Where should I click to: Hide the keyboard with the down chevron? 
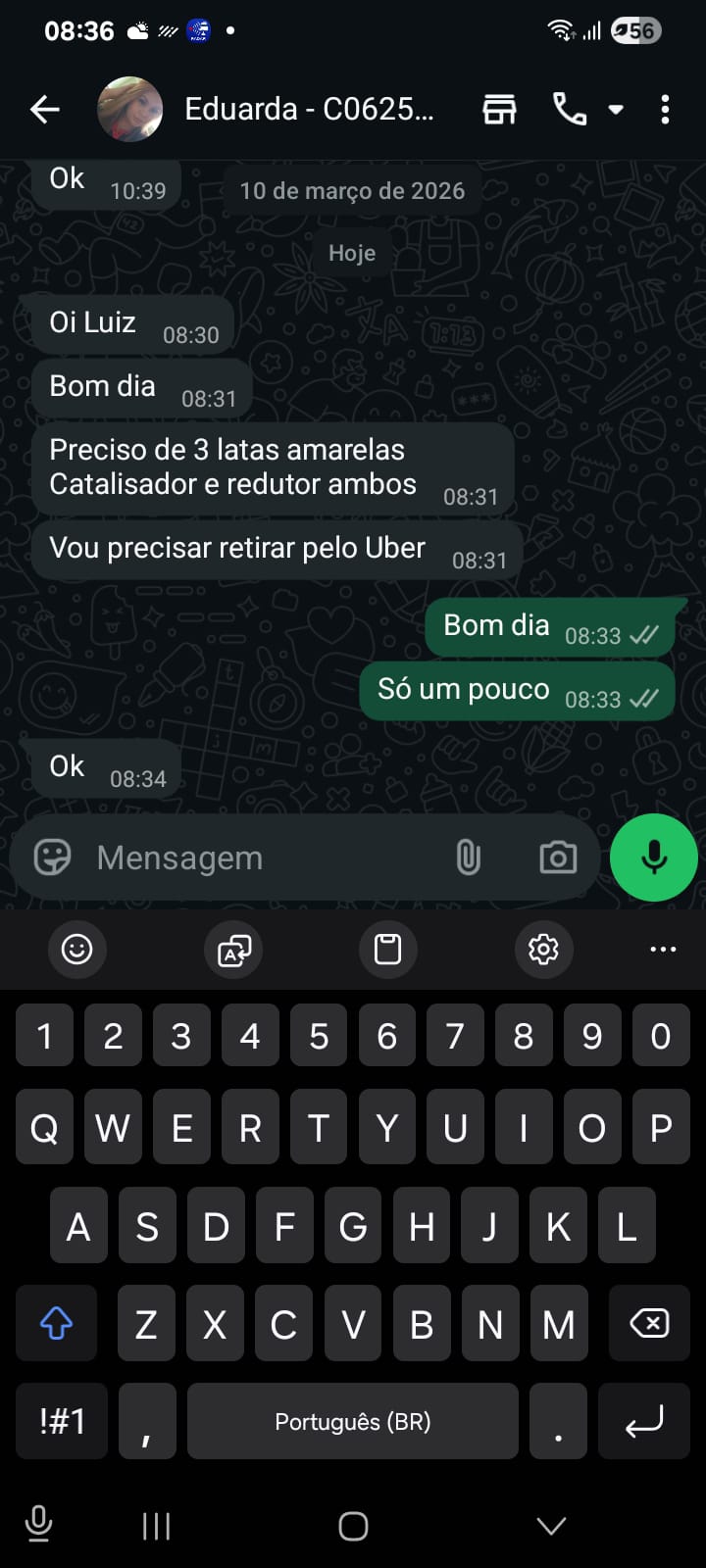point(551,1525)
